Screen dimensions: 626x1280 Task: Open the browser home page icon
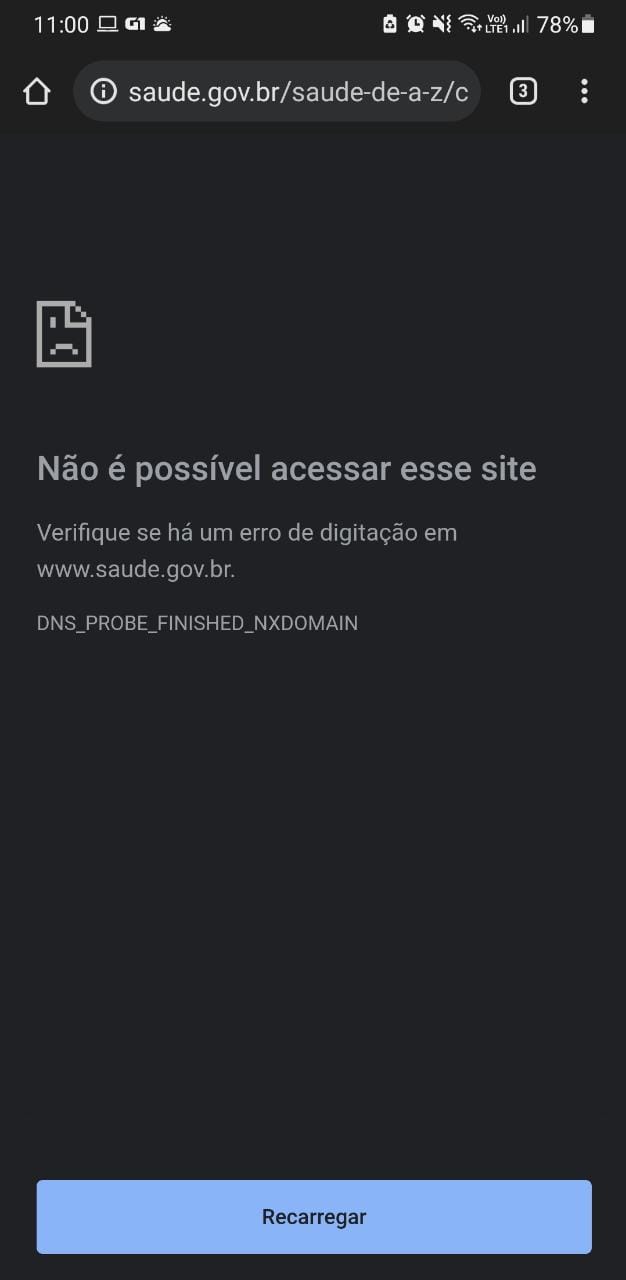36,92
